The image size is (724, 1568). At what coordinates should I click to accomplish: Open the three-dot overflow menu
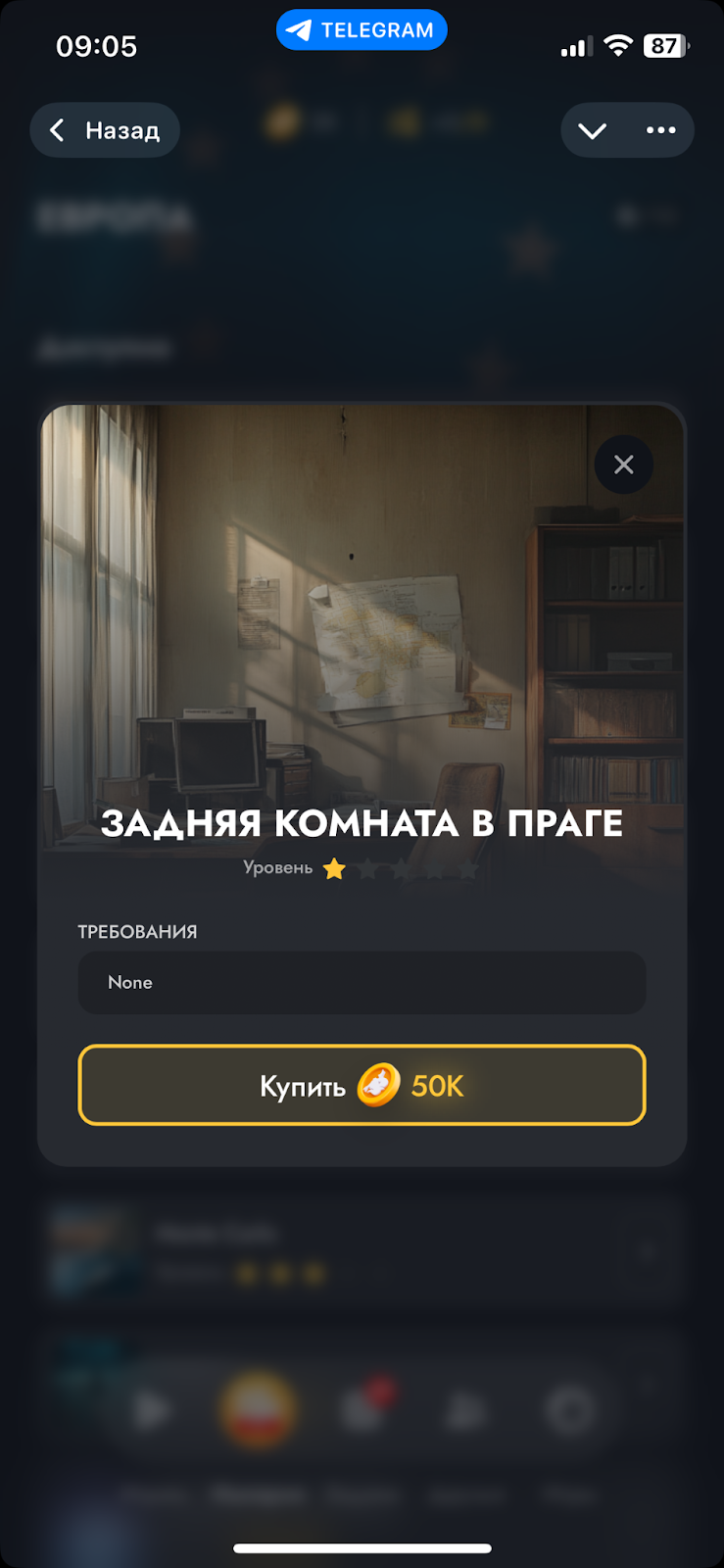[x=661, y=130]
